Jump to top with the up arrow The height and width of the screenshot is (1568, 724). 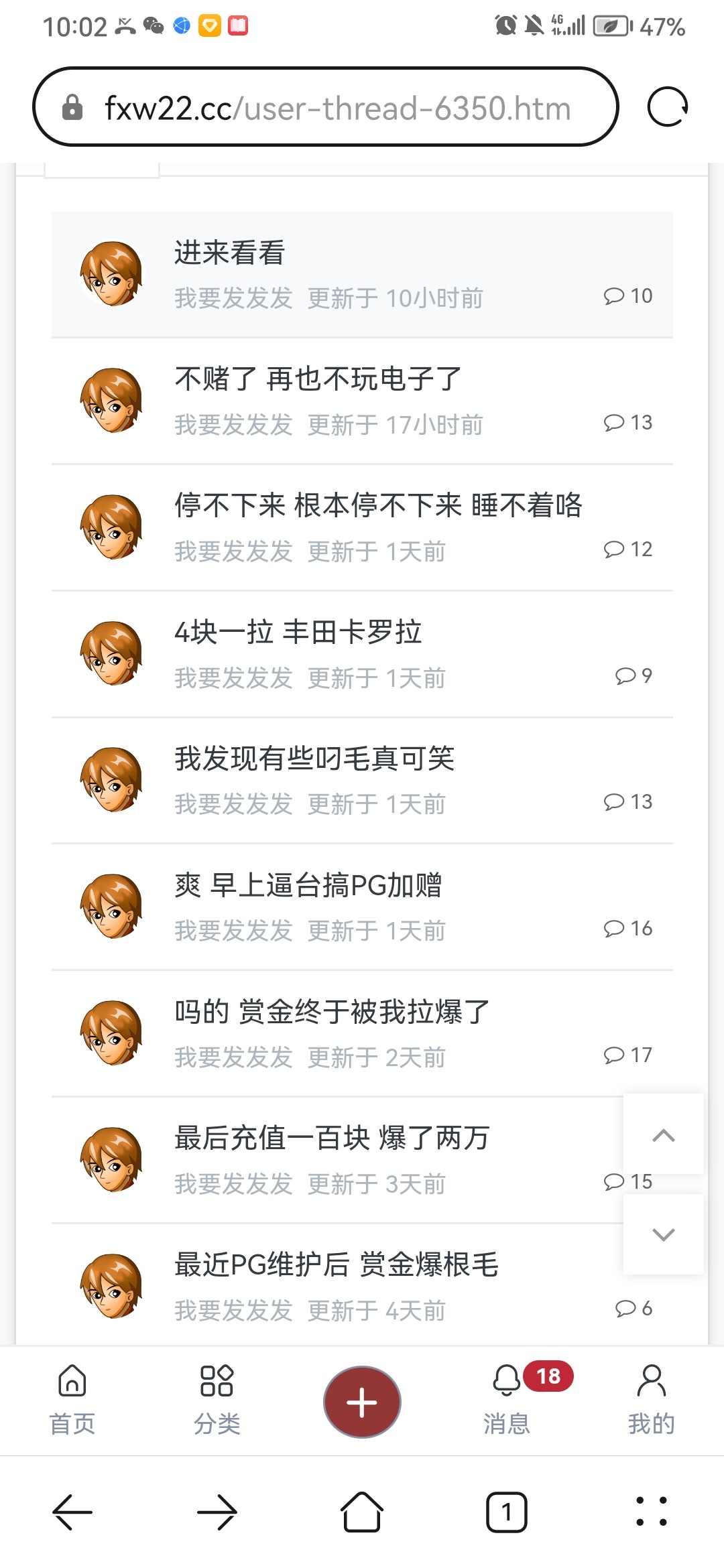tap(663, 1135)
